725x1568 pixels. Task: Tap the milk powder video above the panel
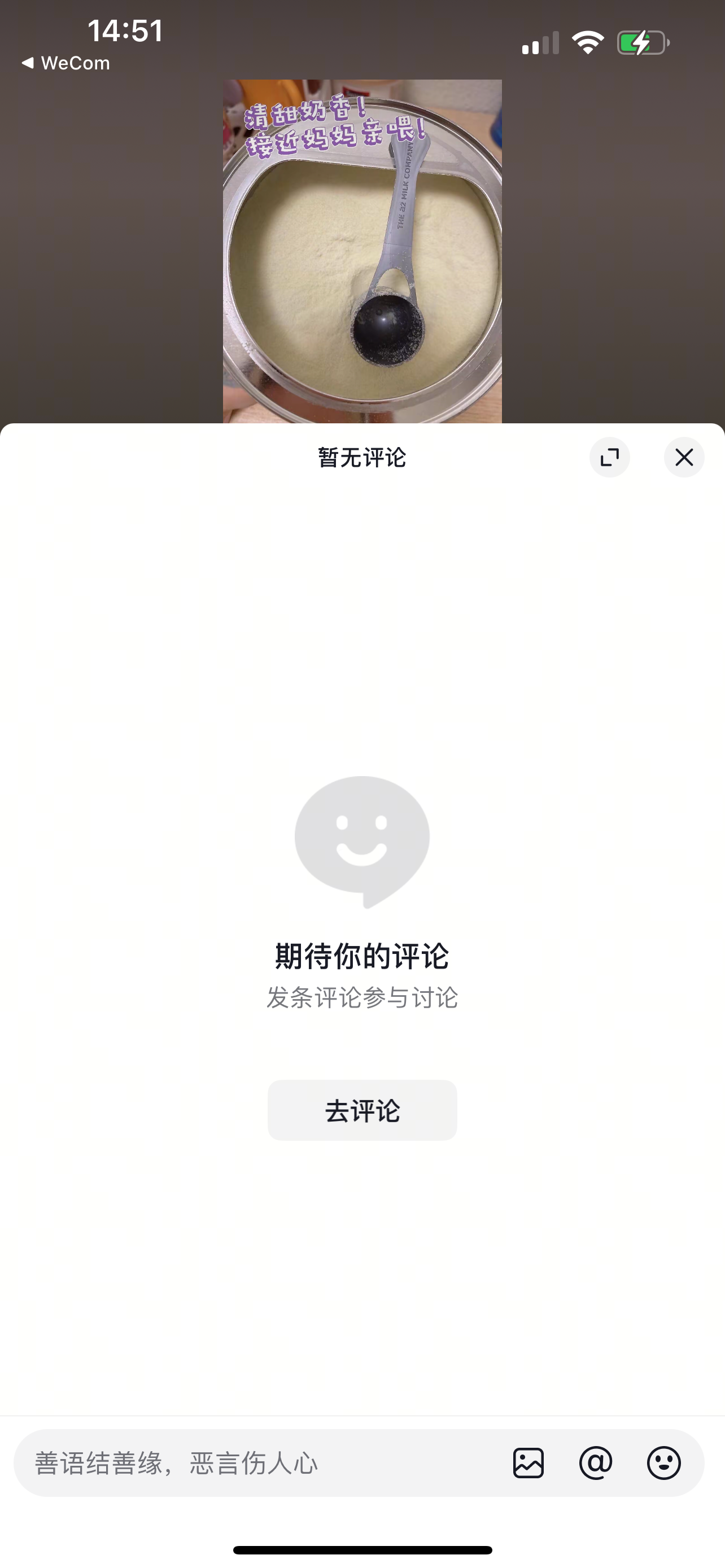click(362, 251)
